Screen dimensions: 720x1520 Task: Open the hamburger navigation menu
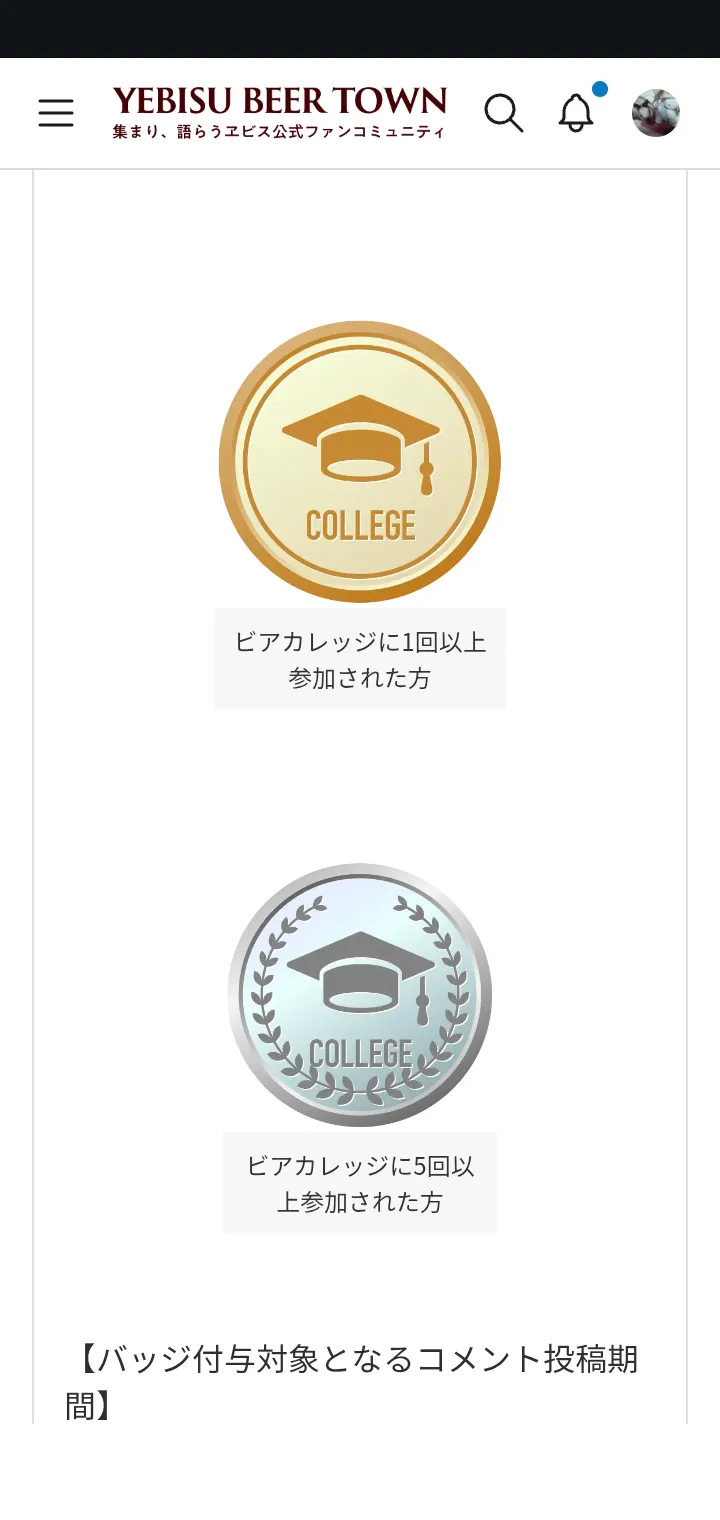tap(55, 112)
